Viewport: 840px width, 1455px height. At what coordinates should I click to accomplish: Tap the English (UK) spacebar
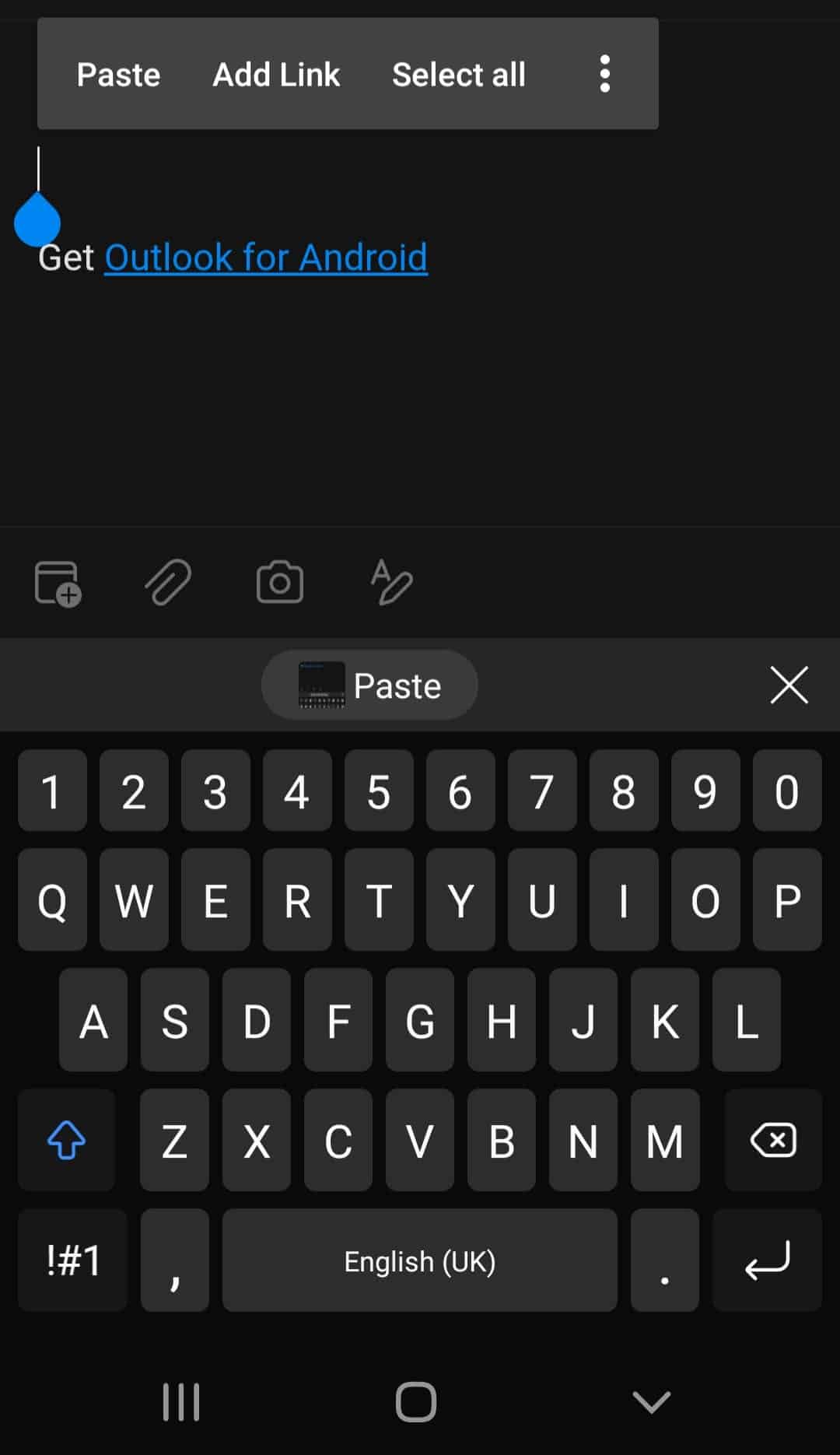pos(418,1260)
